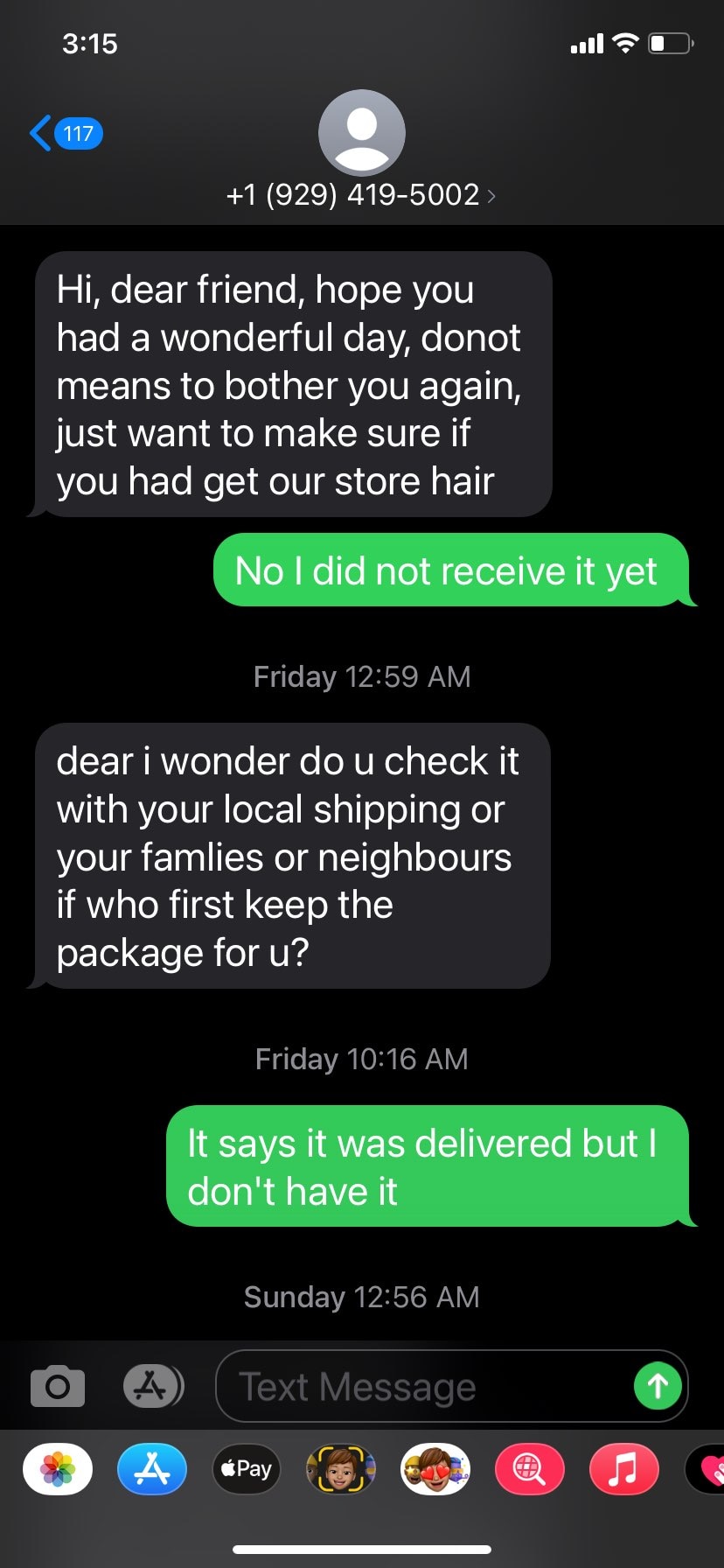
Task: Open the App Store iMessage app
Action: point(152,1469)
